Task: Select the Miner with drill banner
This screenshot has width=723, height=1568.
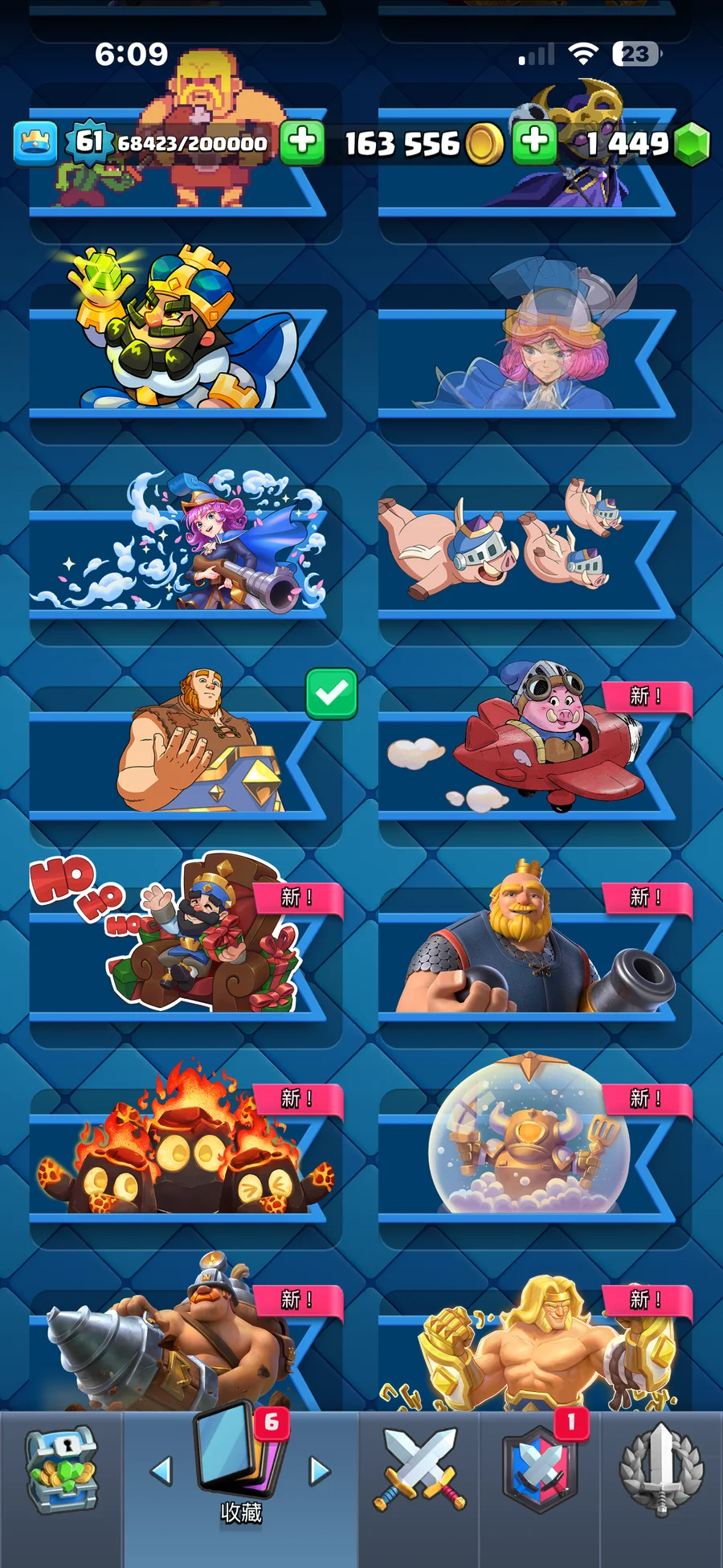Action: coord(178,1342)
